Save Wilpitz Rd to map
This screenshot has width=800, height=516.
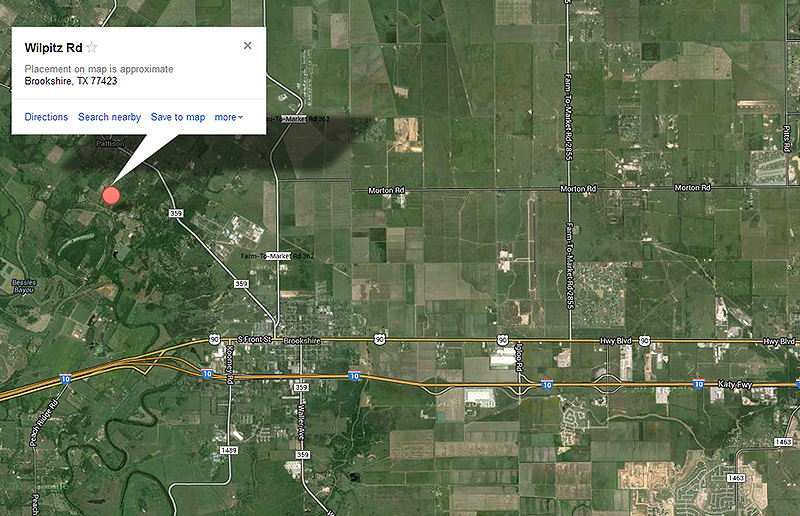[178, 117]
